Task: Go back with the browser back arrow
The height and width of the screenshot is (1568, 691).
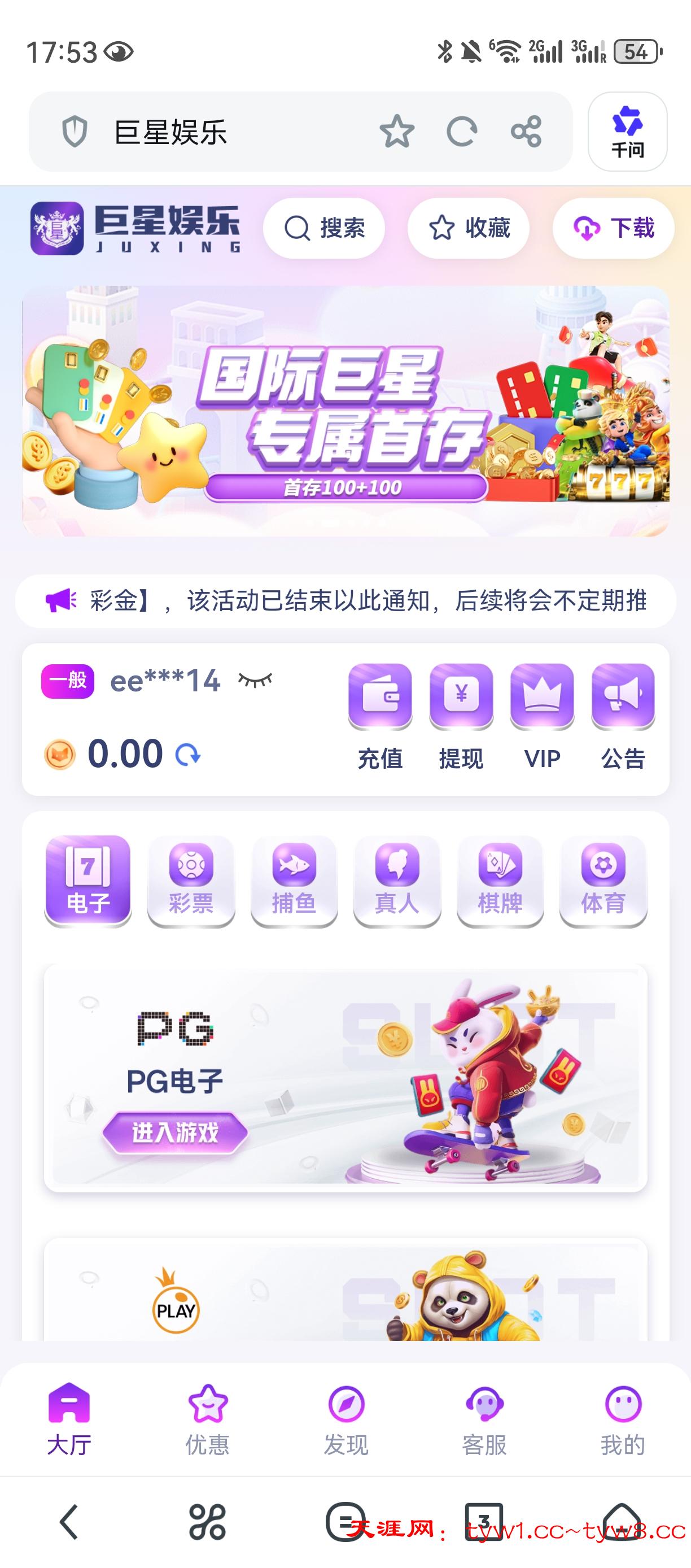Action: [69, 1521]
